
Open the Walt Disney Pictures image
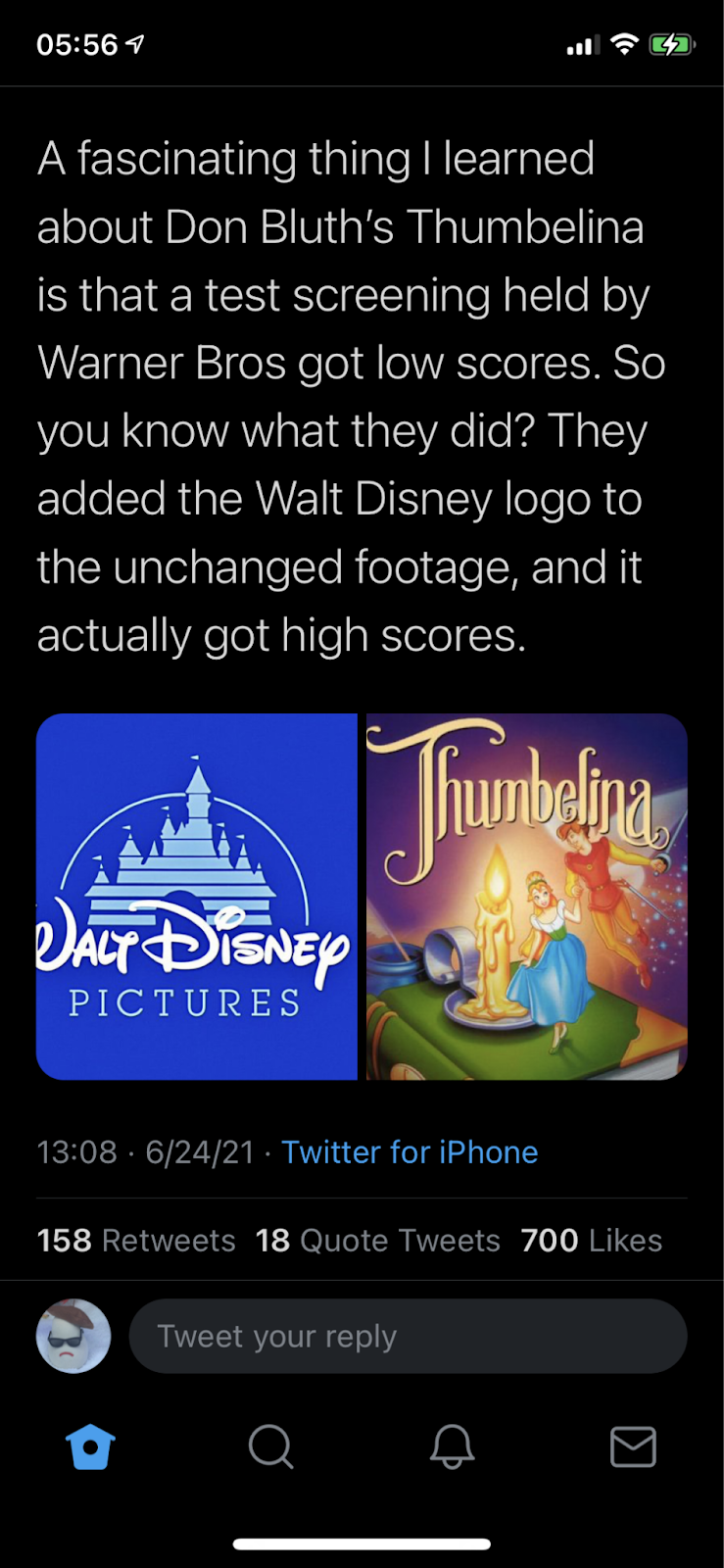coord(196,897)
